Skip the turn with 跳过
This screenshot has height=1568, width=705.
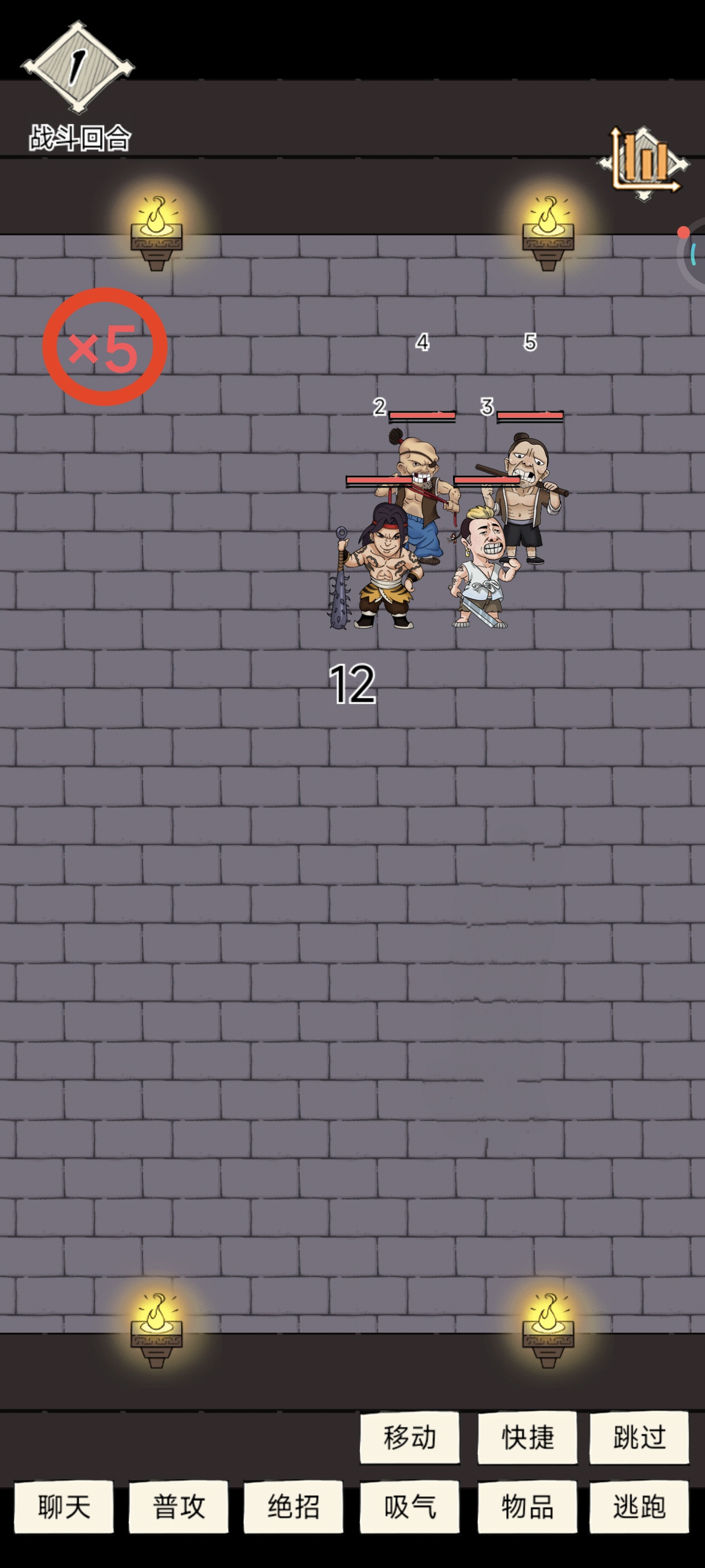639,1437
